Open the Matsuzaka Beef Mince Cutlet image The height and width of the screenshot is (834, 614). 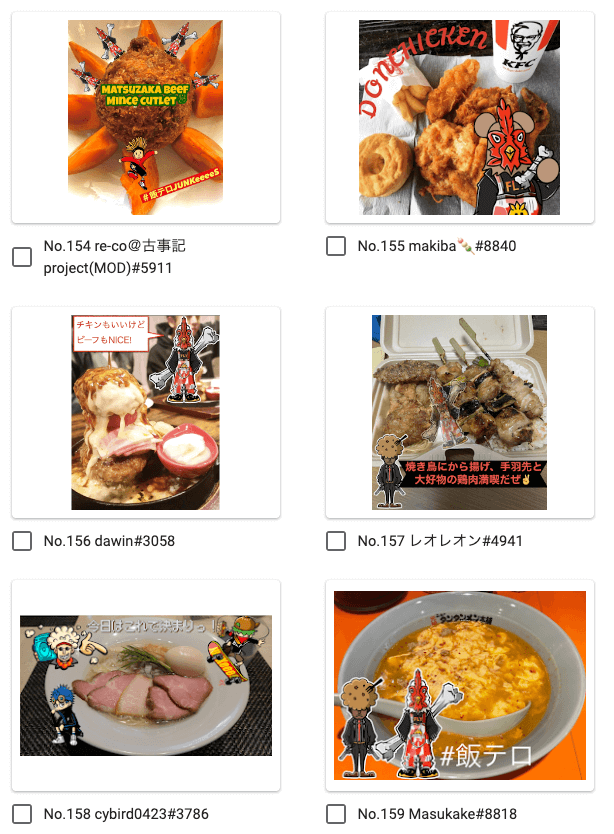146,118
